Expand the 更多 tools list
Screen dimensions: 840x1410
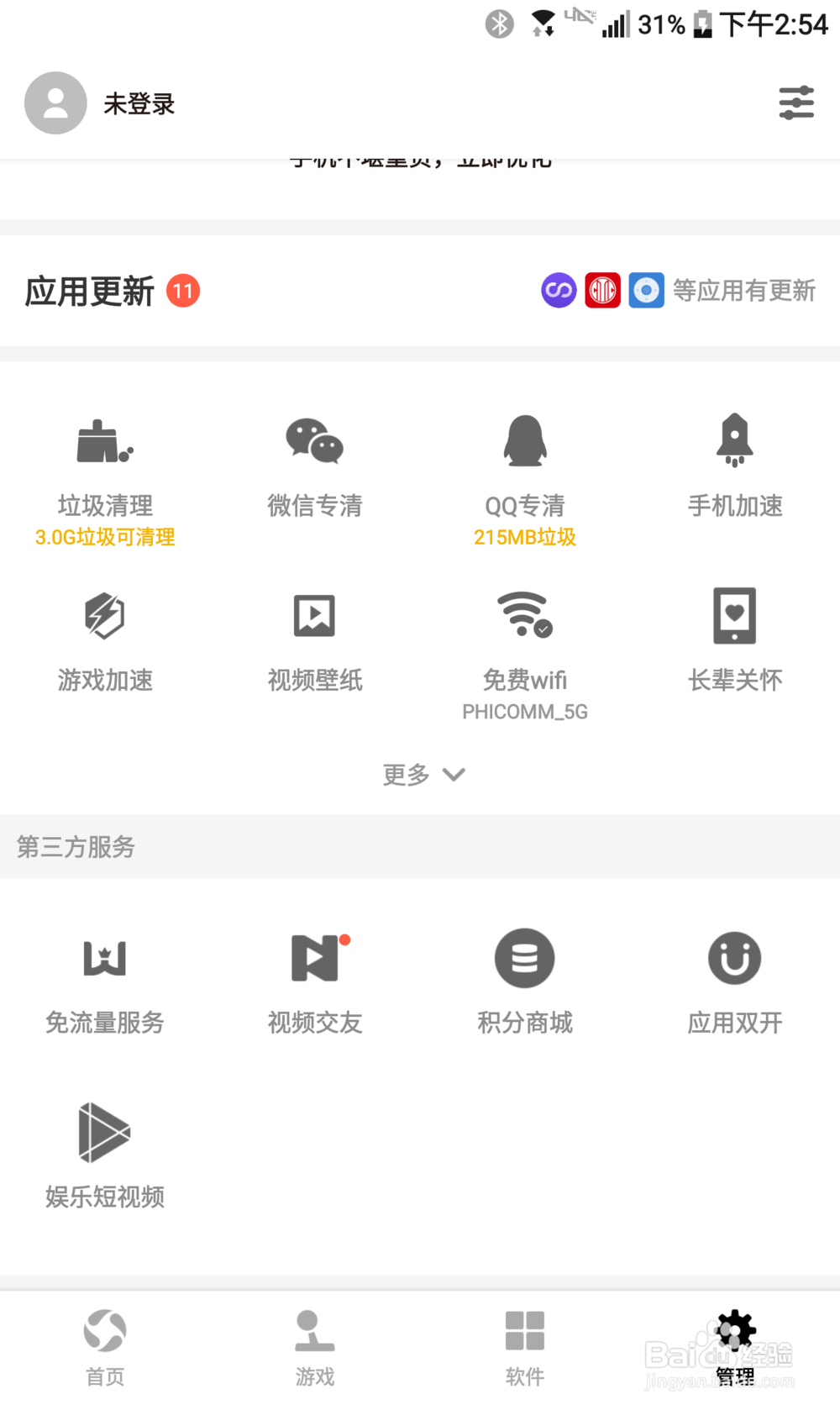tap(423, 774)
